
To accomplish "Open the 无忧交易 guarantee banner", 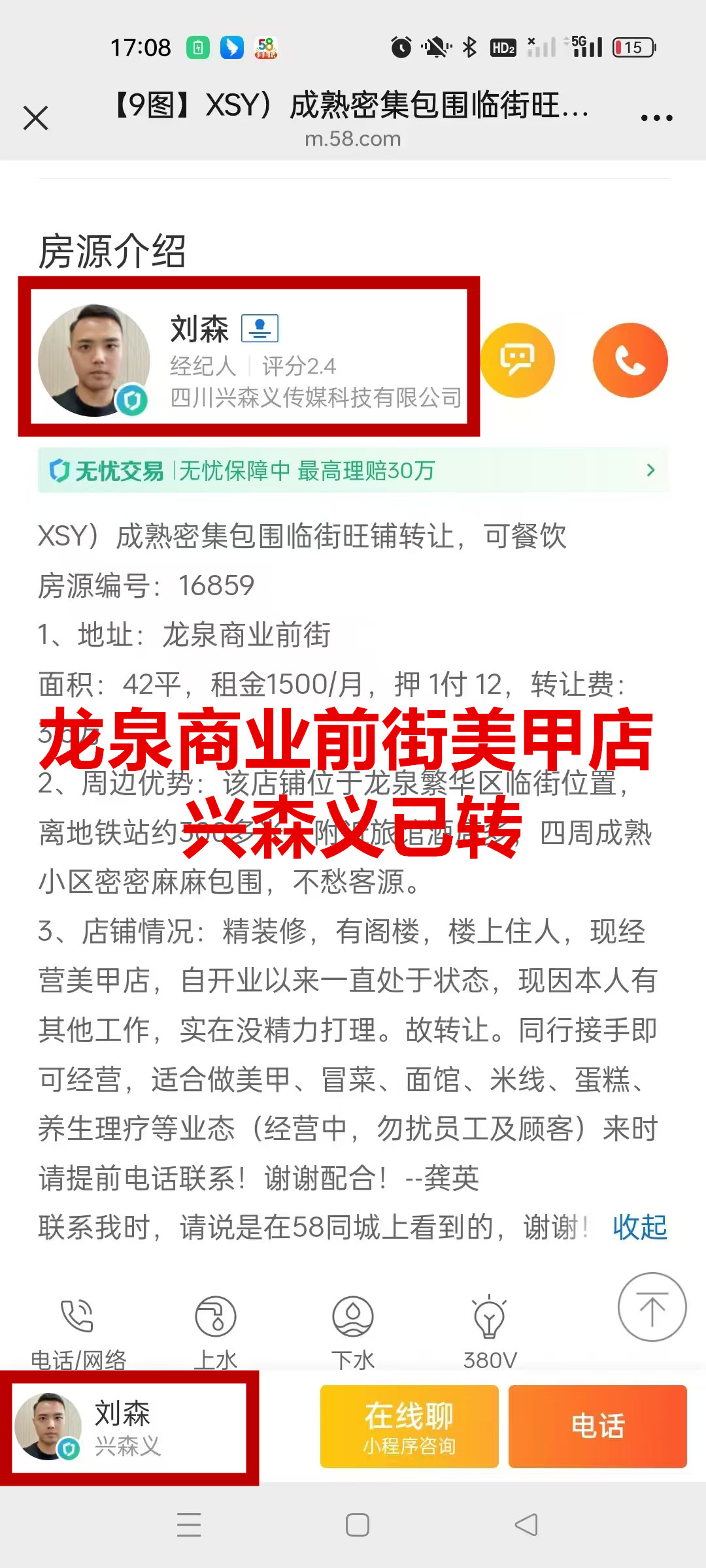I will [353, 470].
